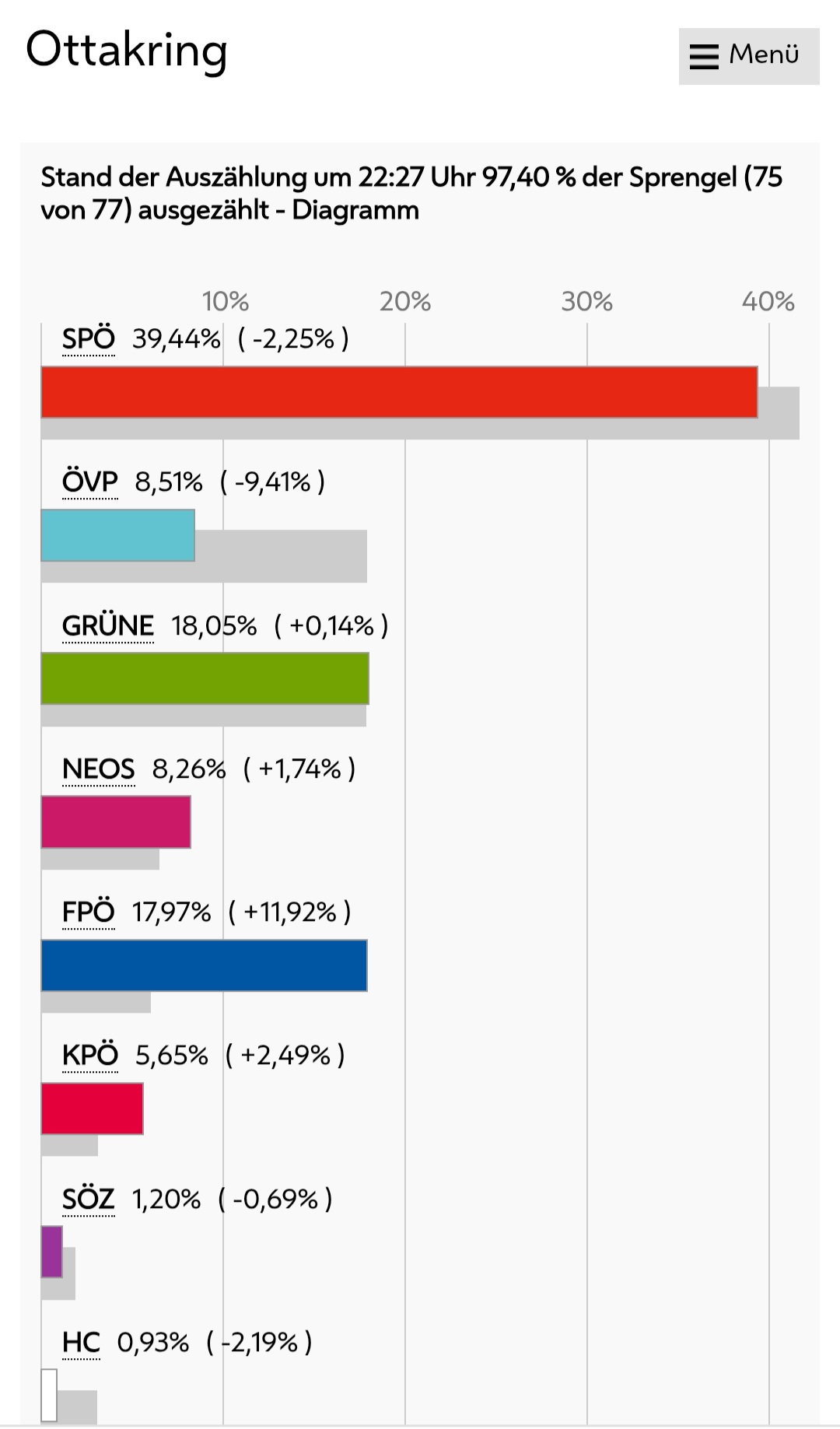The height and width of the screenshot is (1429, 840).
Task: Open the Menü hamburger button
Action: [x=748, y=56]
